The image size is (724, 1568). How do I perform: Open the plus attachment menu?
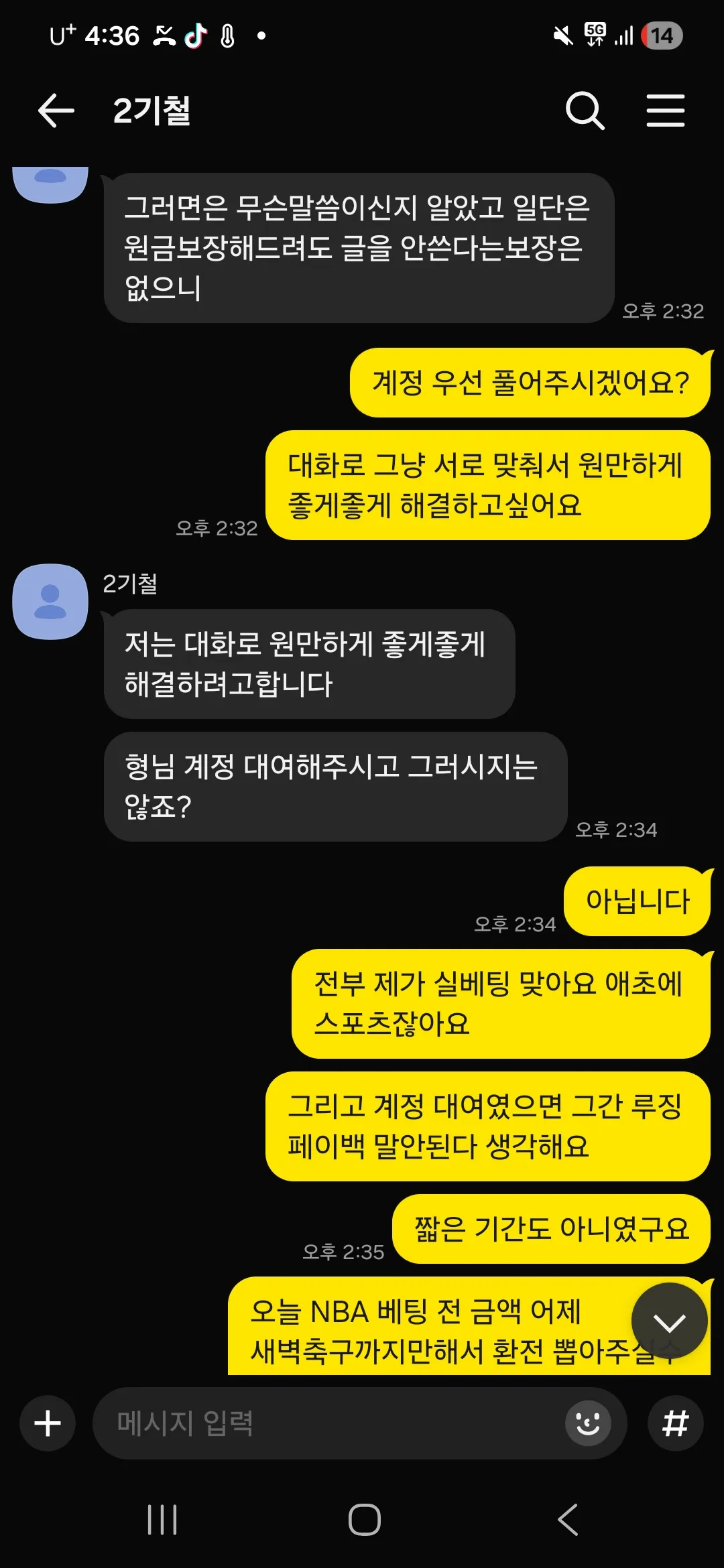(48, 1423)
